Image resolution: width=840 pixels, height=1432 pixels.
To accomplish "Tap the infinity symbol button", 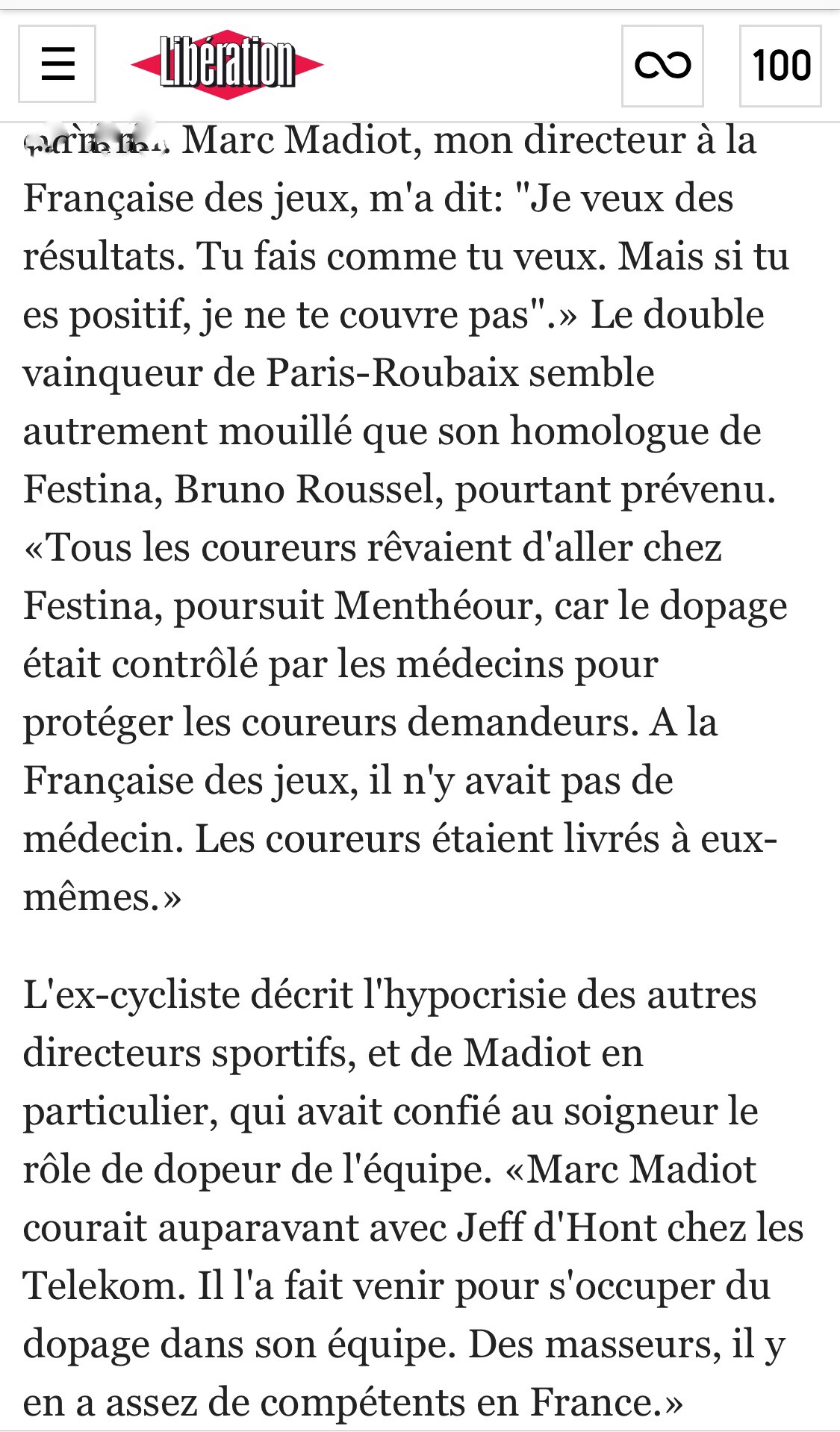I will [662, 65].
